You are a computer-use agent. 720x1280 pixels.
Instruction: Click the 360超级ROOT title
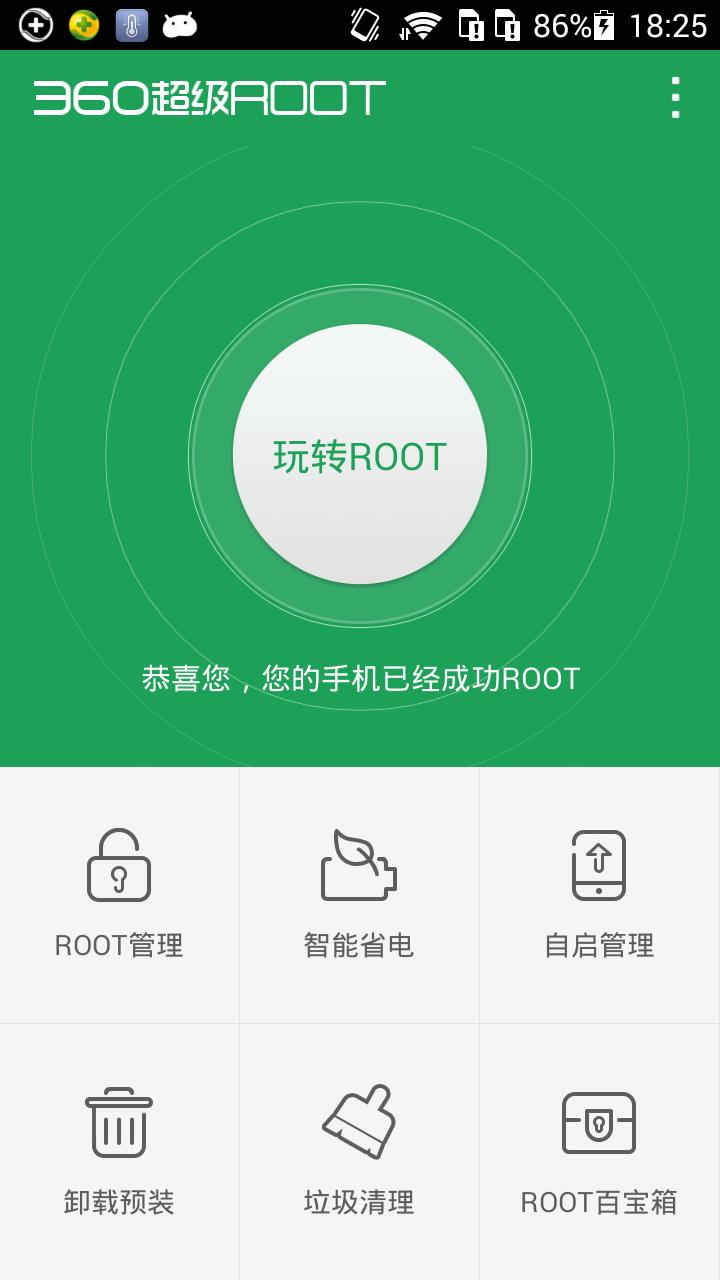(x=205, y=99)
